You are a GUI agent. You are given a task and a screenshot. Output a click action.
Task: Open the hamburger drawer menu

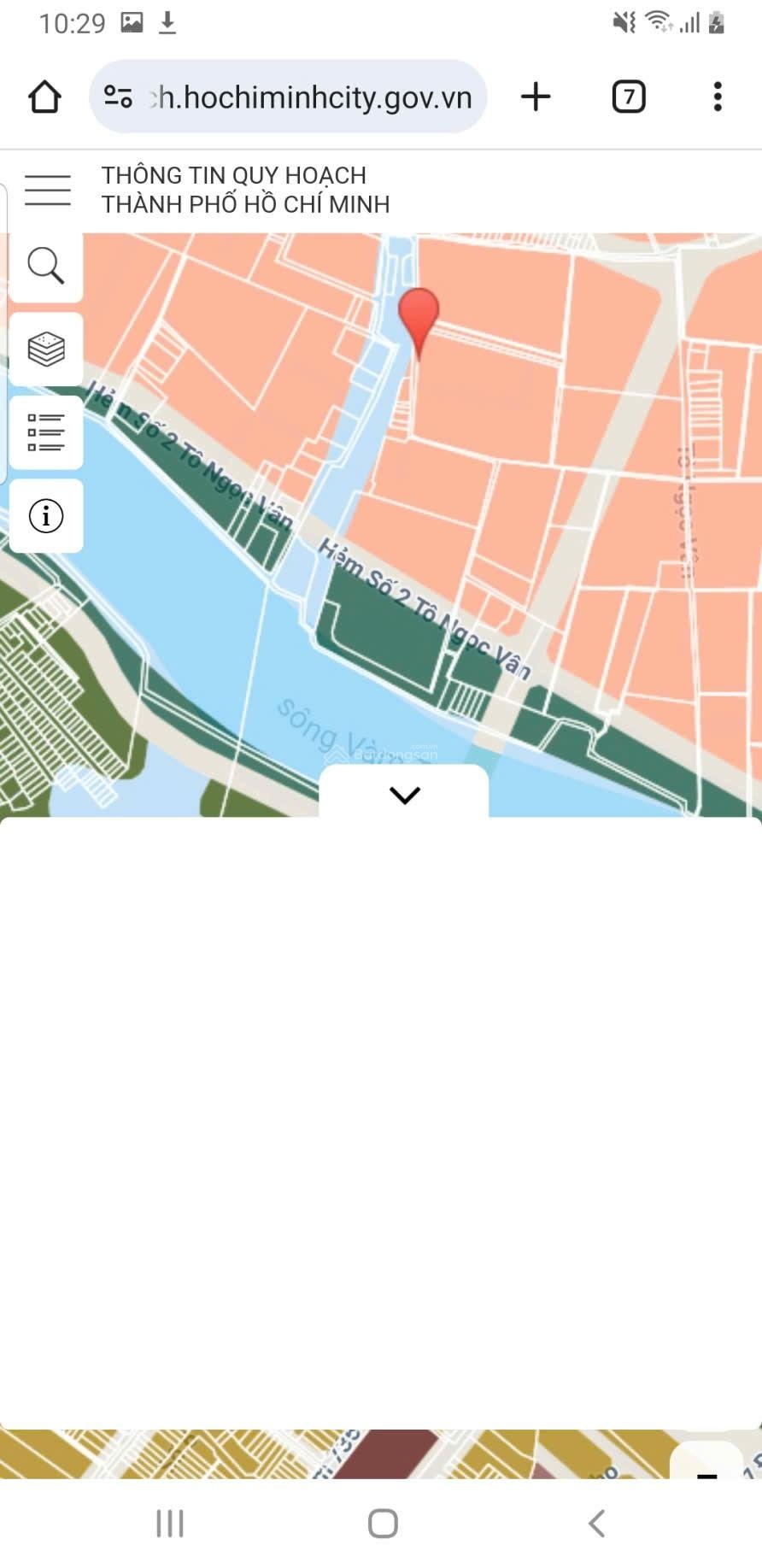click(x=47, y=190)
